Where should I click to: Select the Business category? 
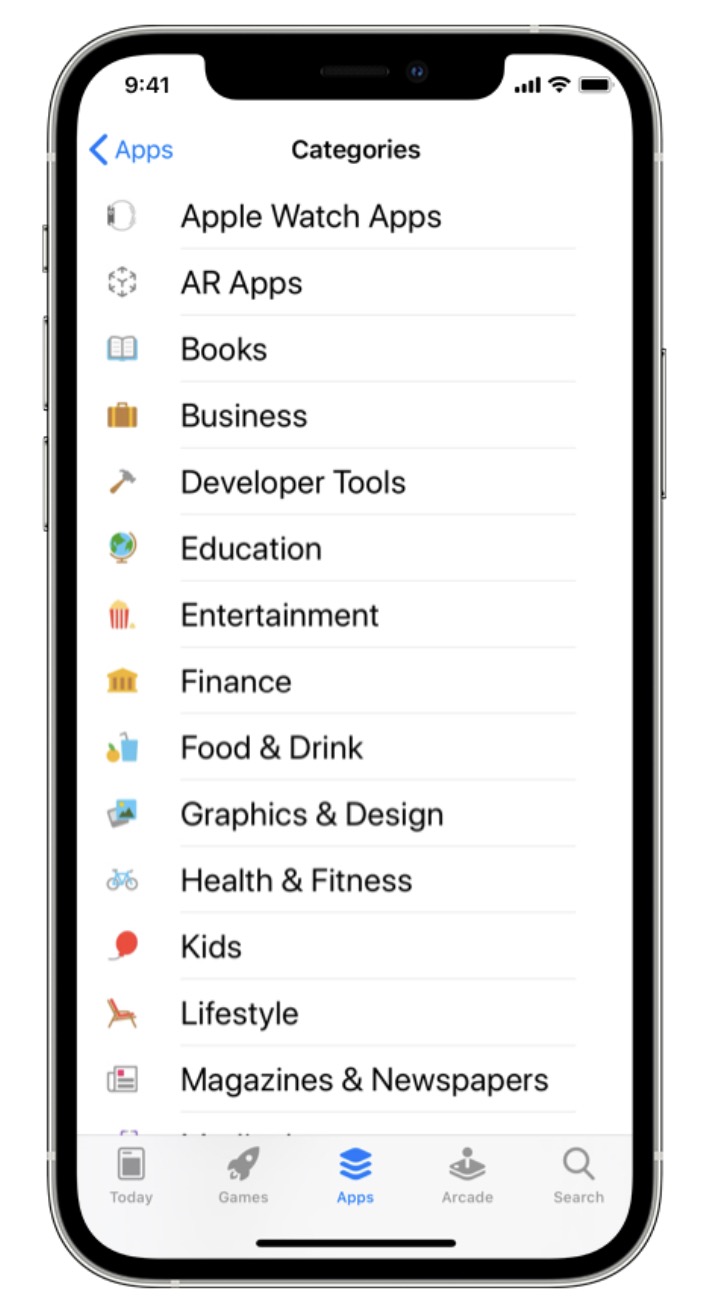click(244, 416)
